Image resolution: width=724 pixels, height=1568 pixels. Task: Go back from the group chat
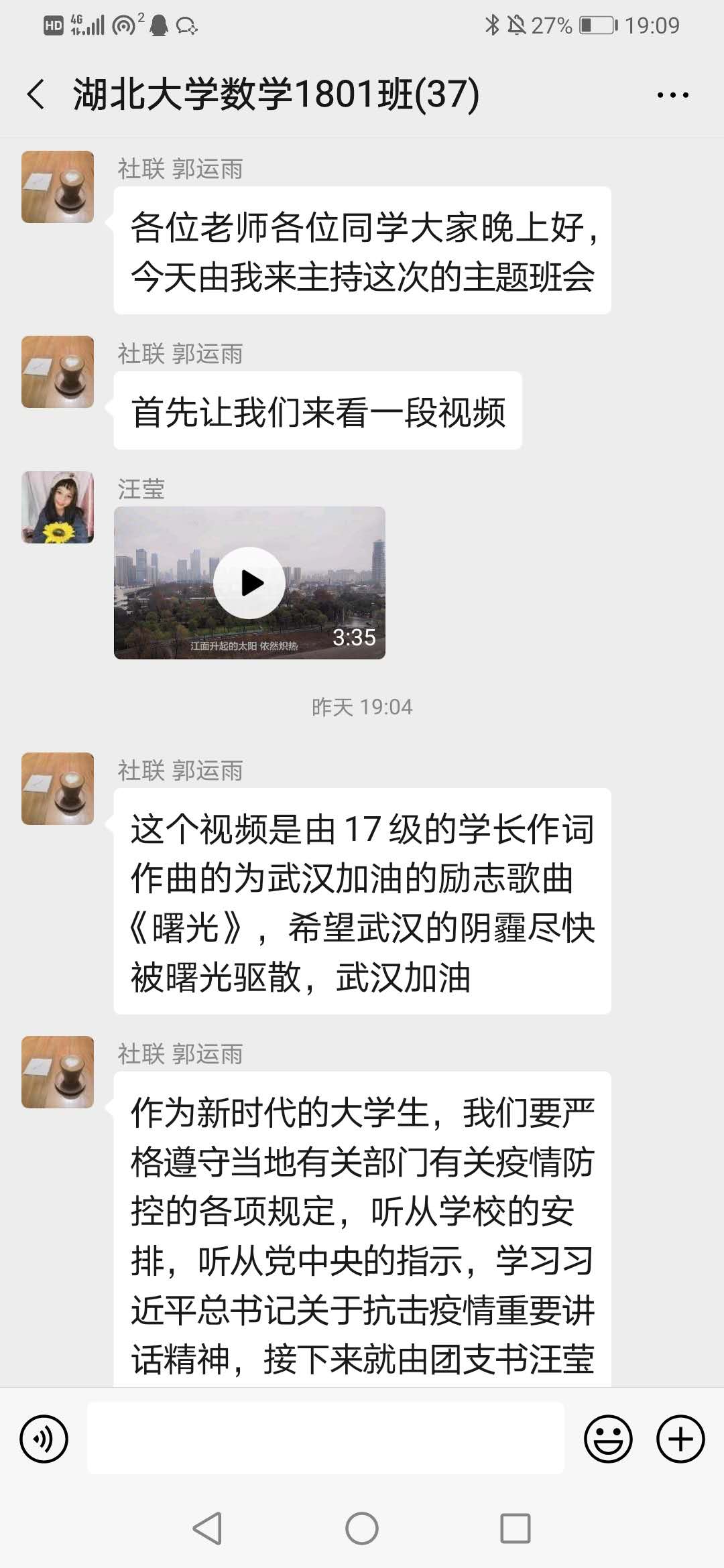(x=36, y=94)
